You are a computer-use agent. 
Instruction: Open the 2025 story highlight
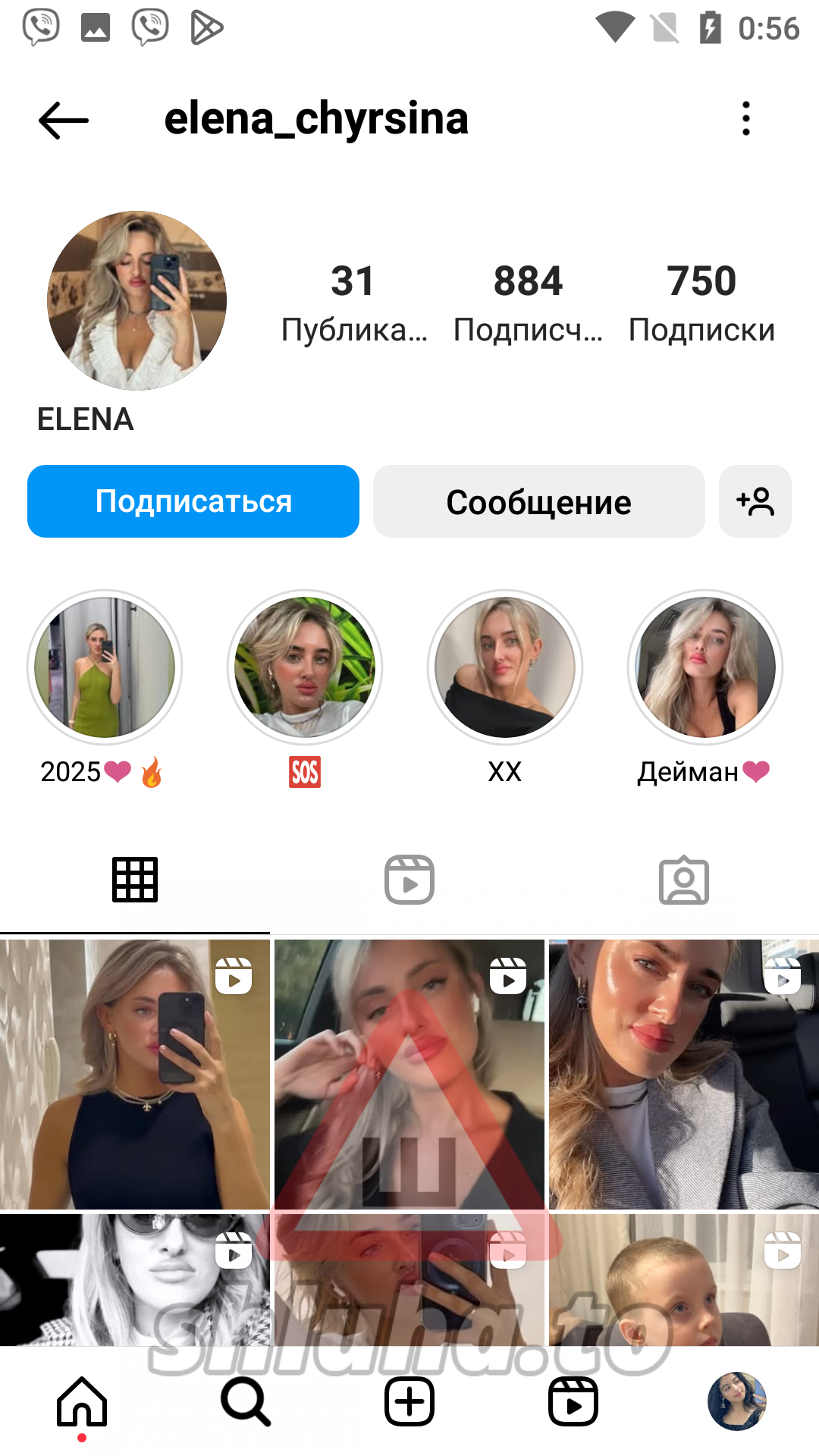pyautogui.click(x=105, y=667)
